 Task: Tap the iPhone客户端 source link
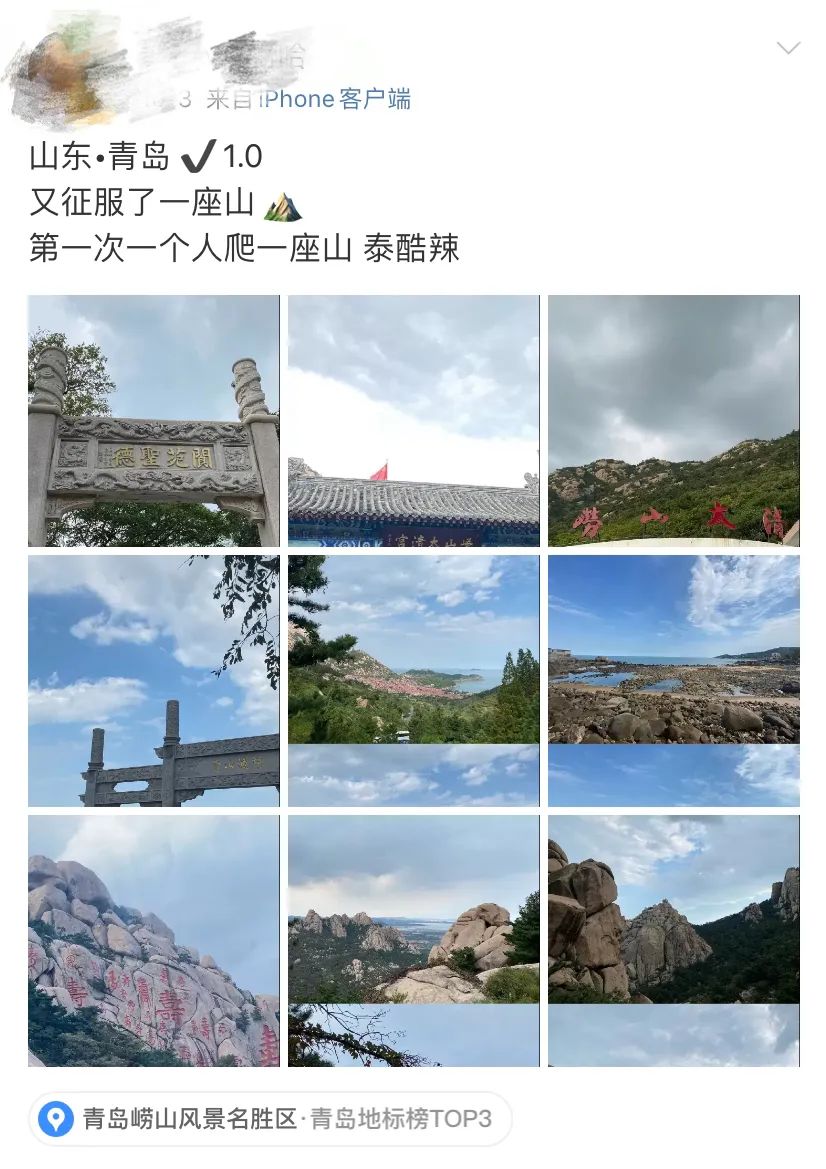(335, 99)
